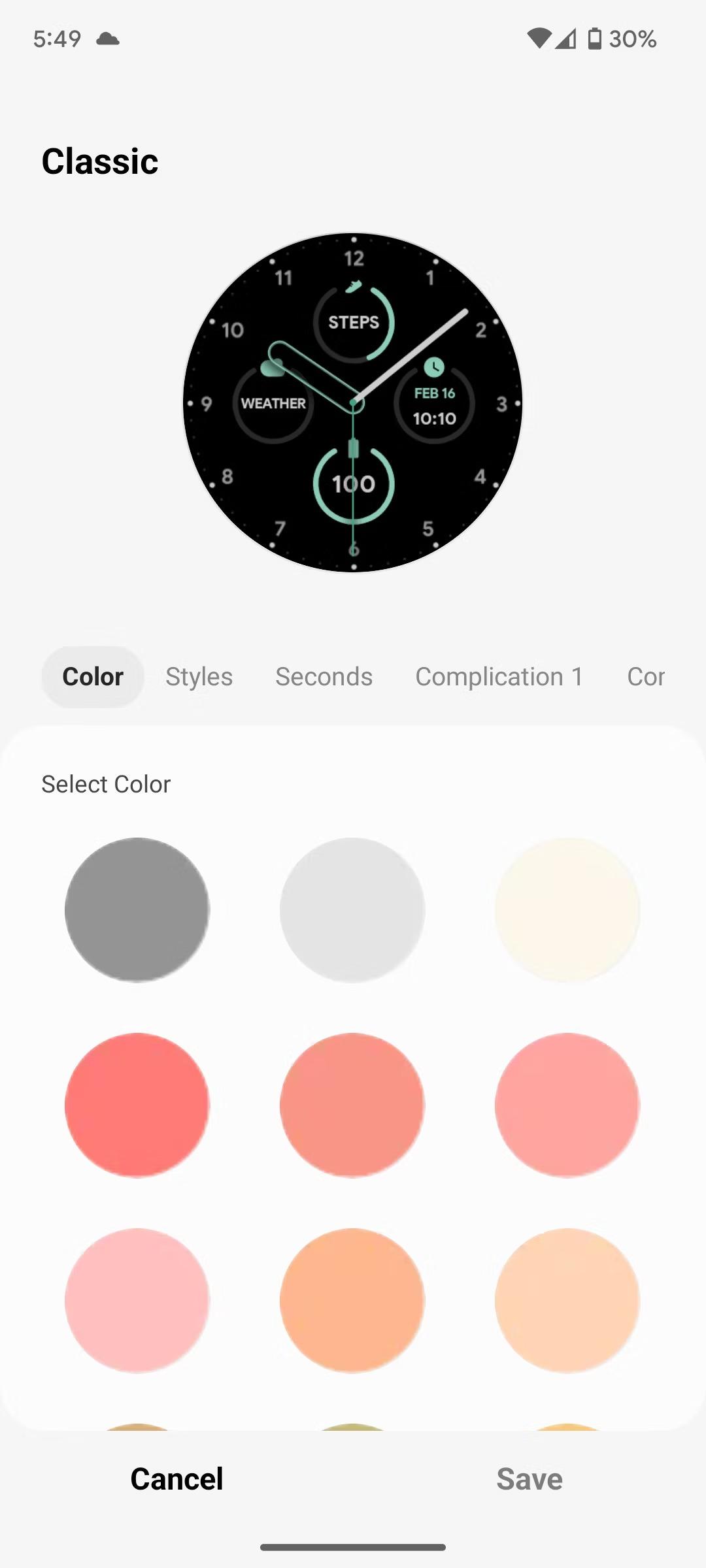Tap the Color tab
The width and height of the screenshot is (706, 1568).
(93, 677)
